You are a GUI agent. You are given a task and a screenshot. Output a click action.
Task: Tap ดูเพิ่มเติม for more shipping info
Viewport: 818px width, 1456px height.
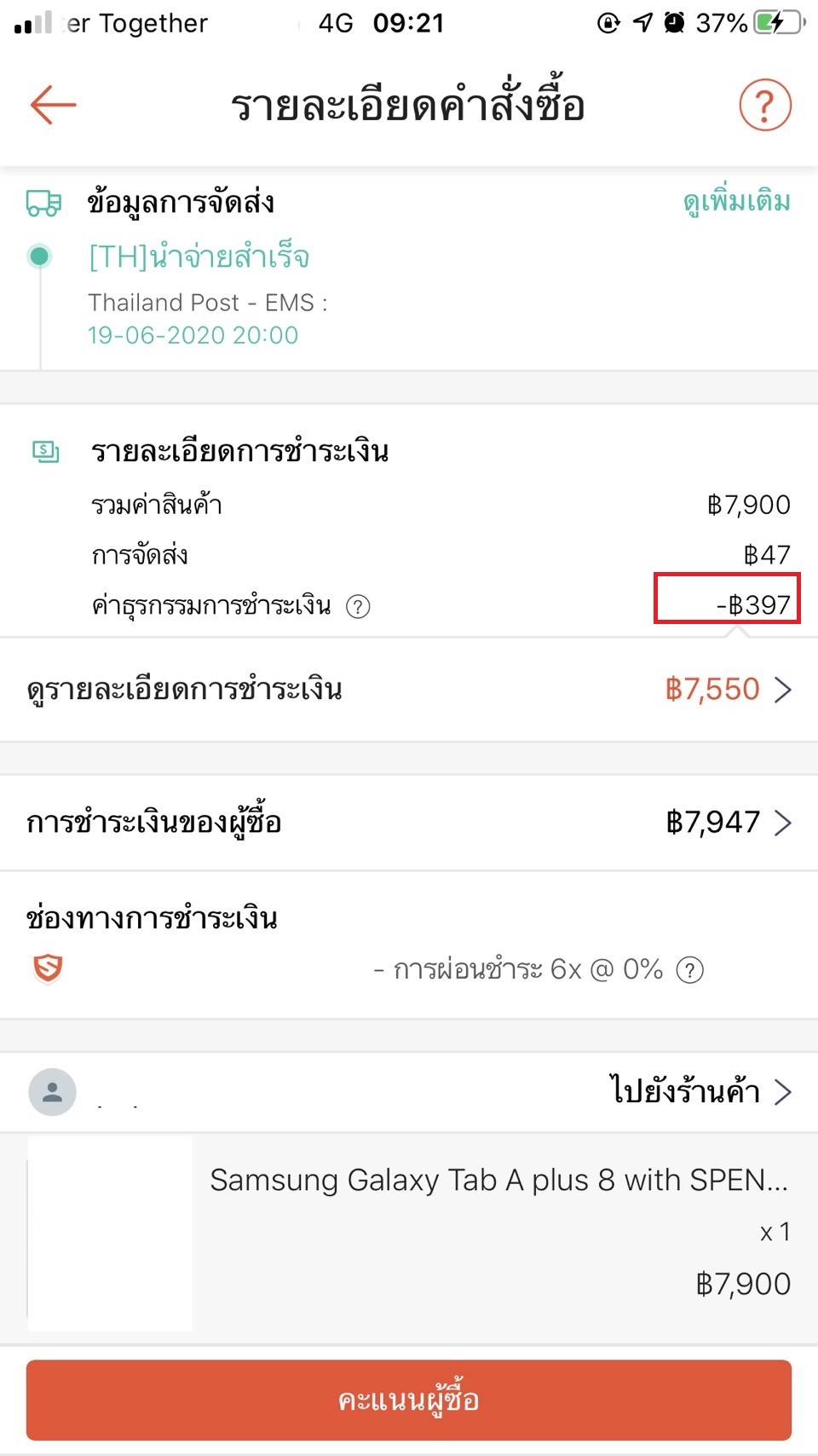coord(736,202)
